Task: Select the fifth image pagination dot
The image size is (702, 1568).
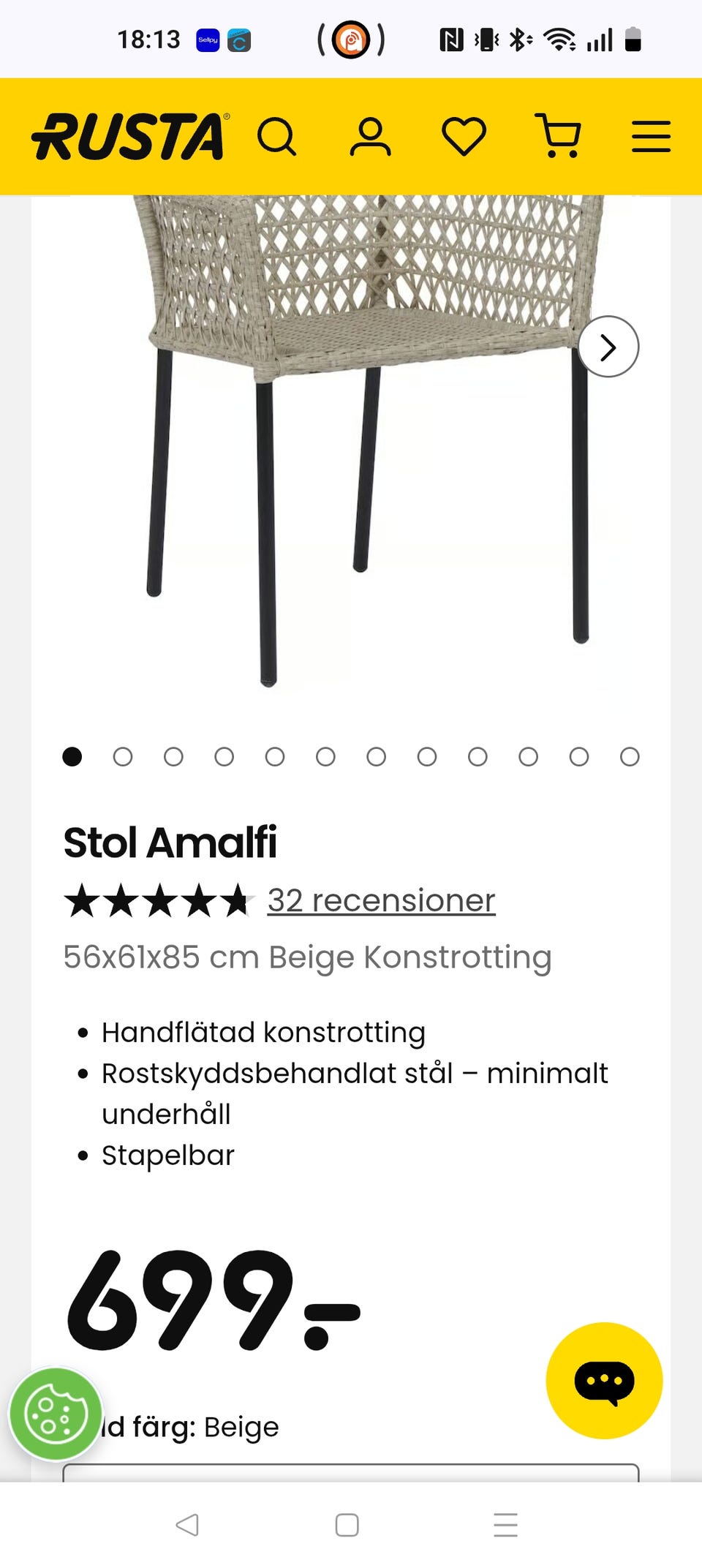Action: [x=275, y=756]
